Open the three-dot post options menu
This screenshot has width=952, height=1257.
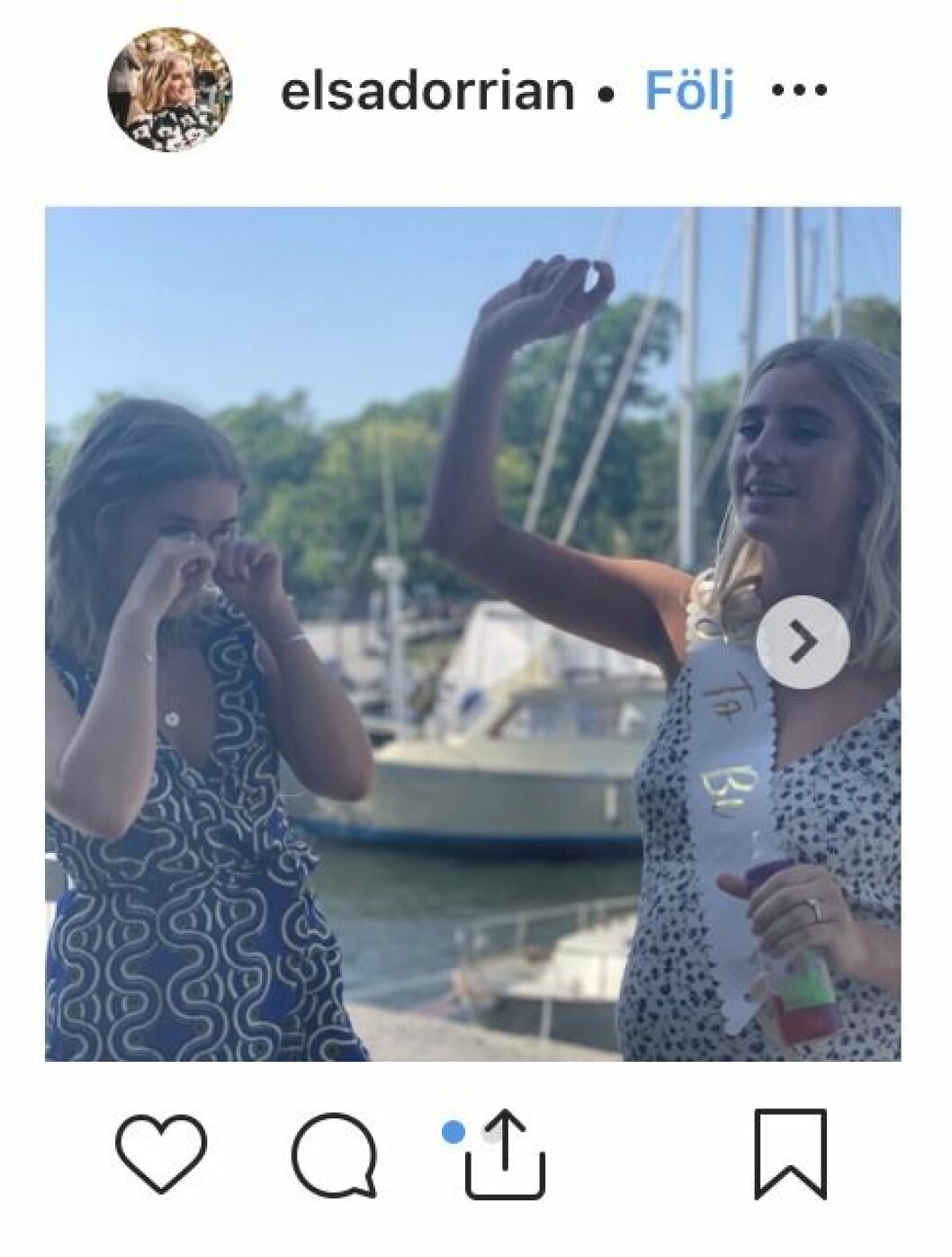(799, 91)
